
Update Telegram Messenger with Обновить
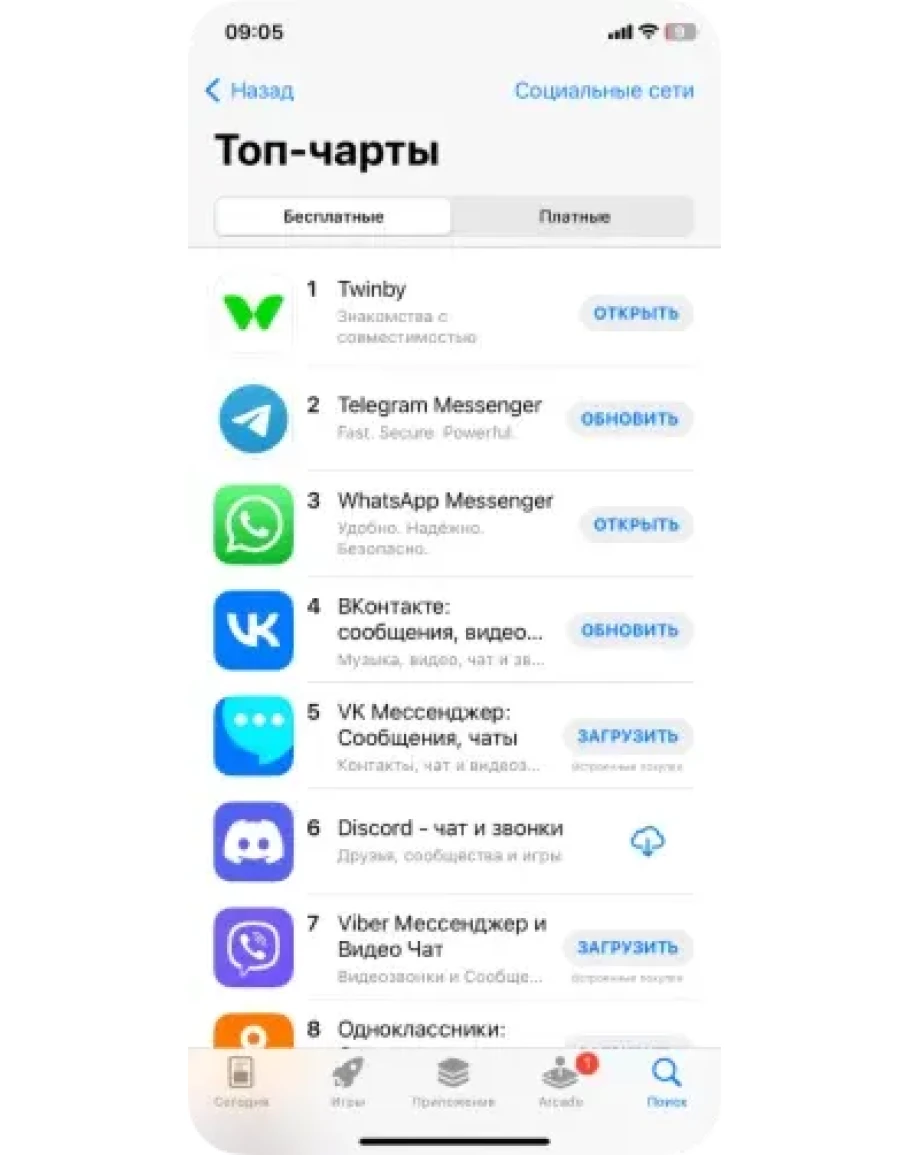pos(629,419)
